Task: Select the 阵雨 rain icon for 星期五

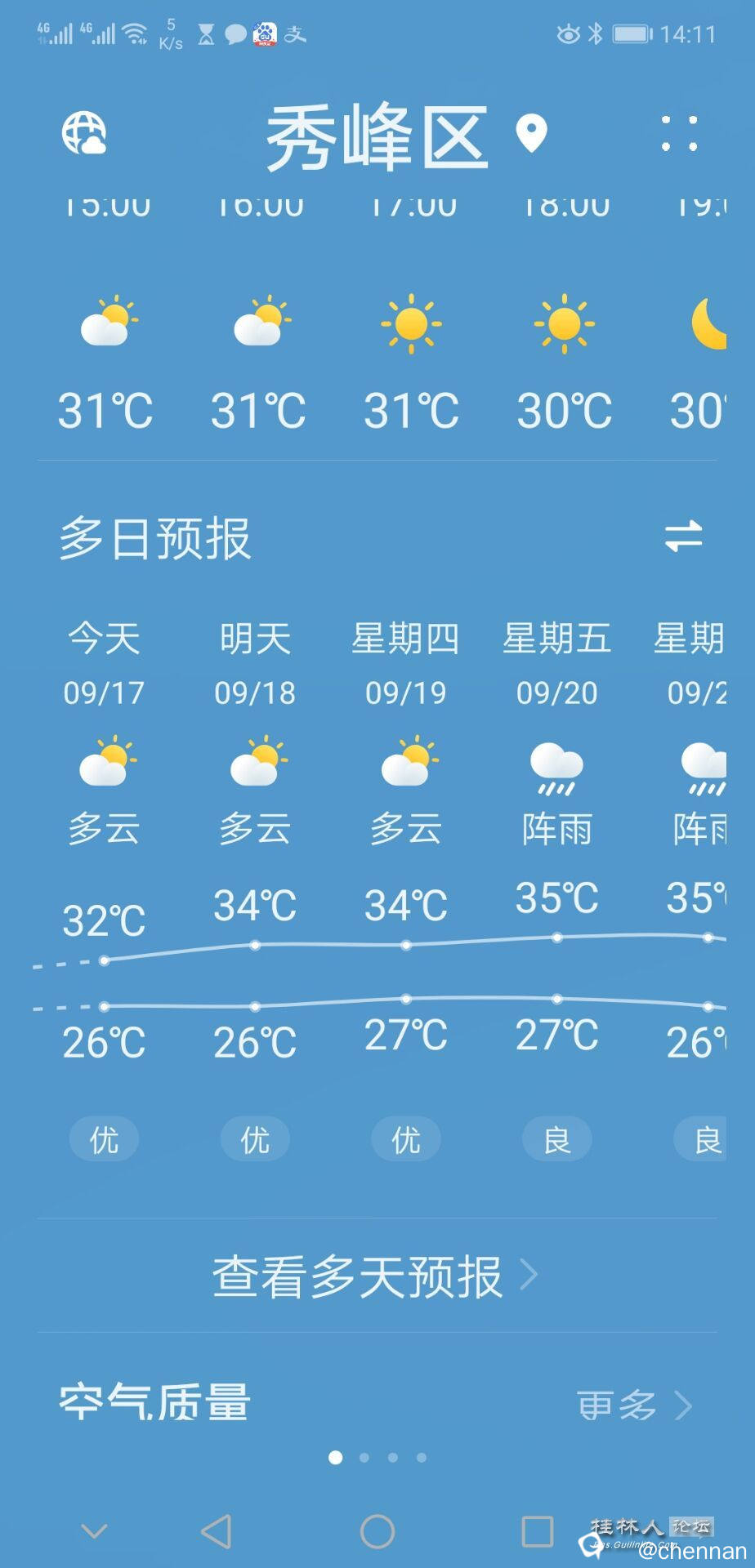Action: 556,768
